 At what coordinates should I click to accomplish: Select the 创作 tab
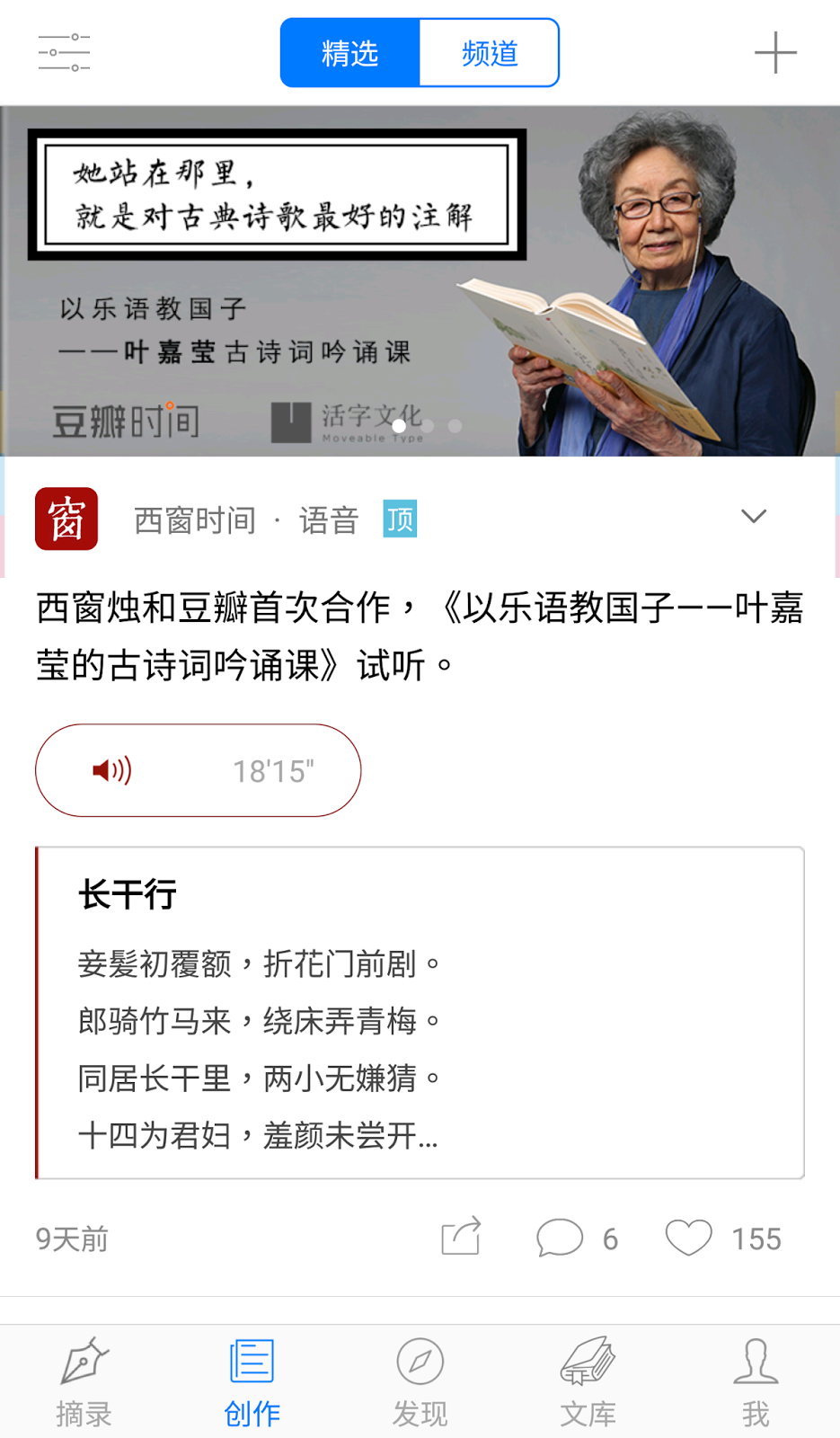(x=252, y=1381)
